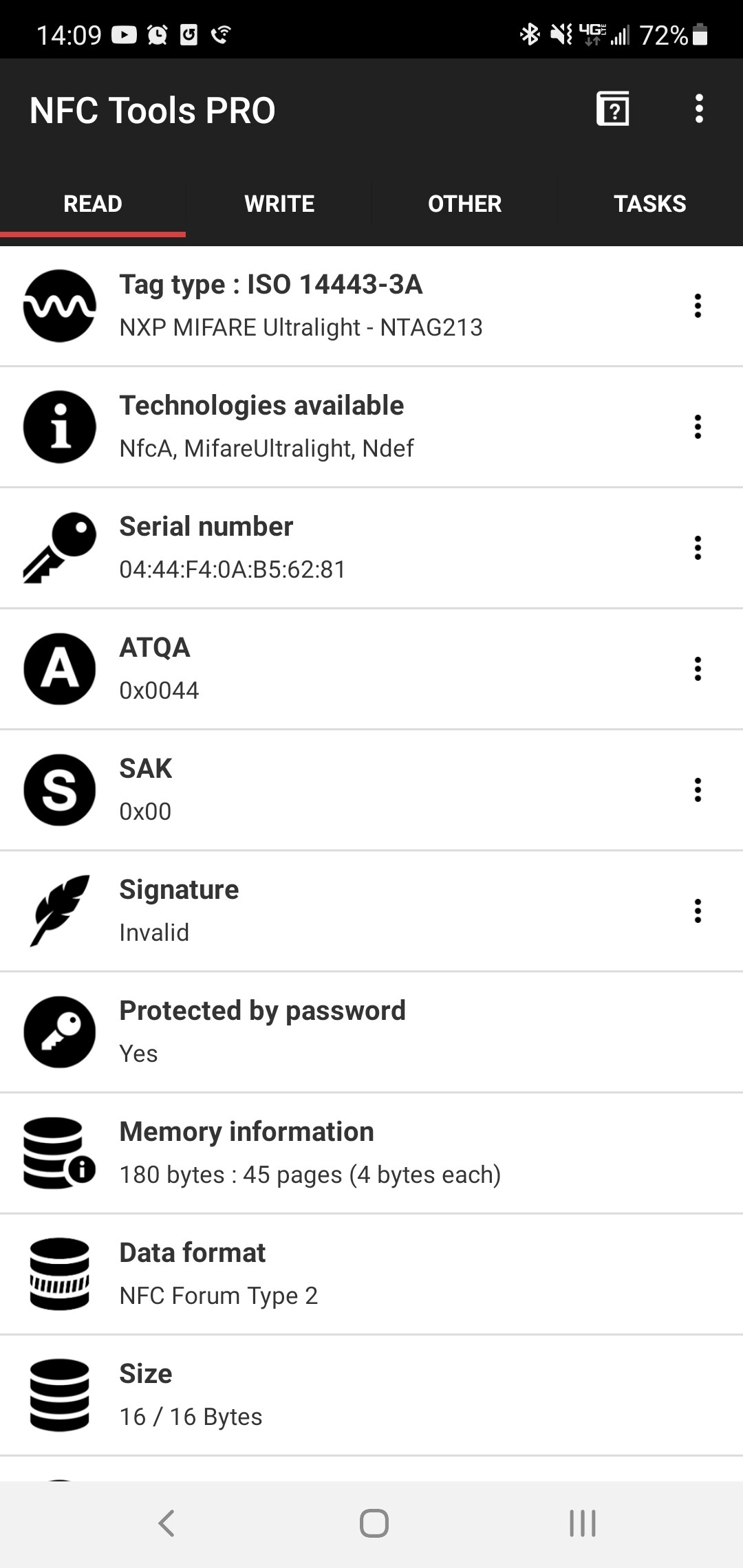
Task: Open the recent apps overview
Action: [582, 1523]
